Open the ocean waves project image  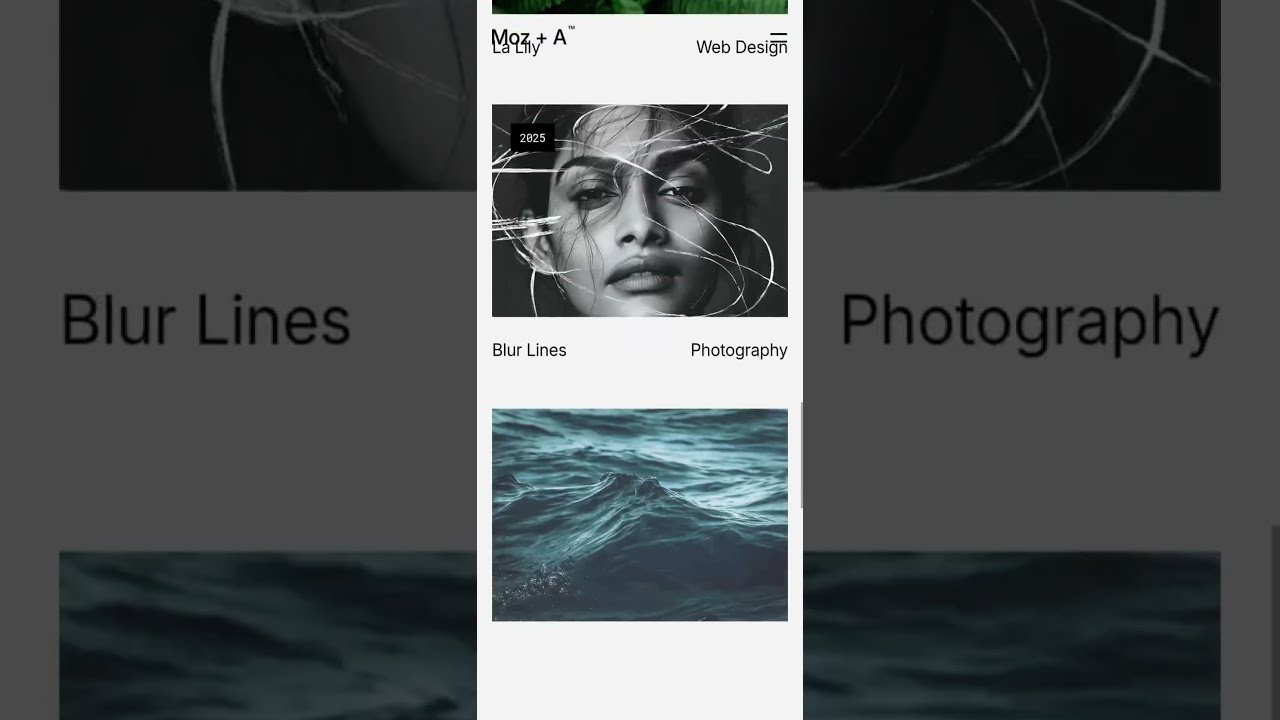tap(640, 514)
